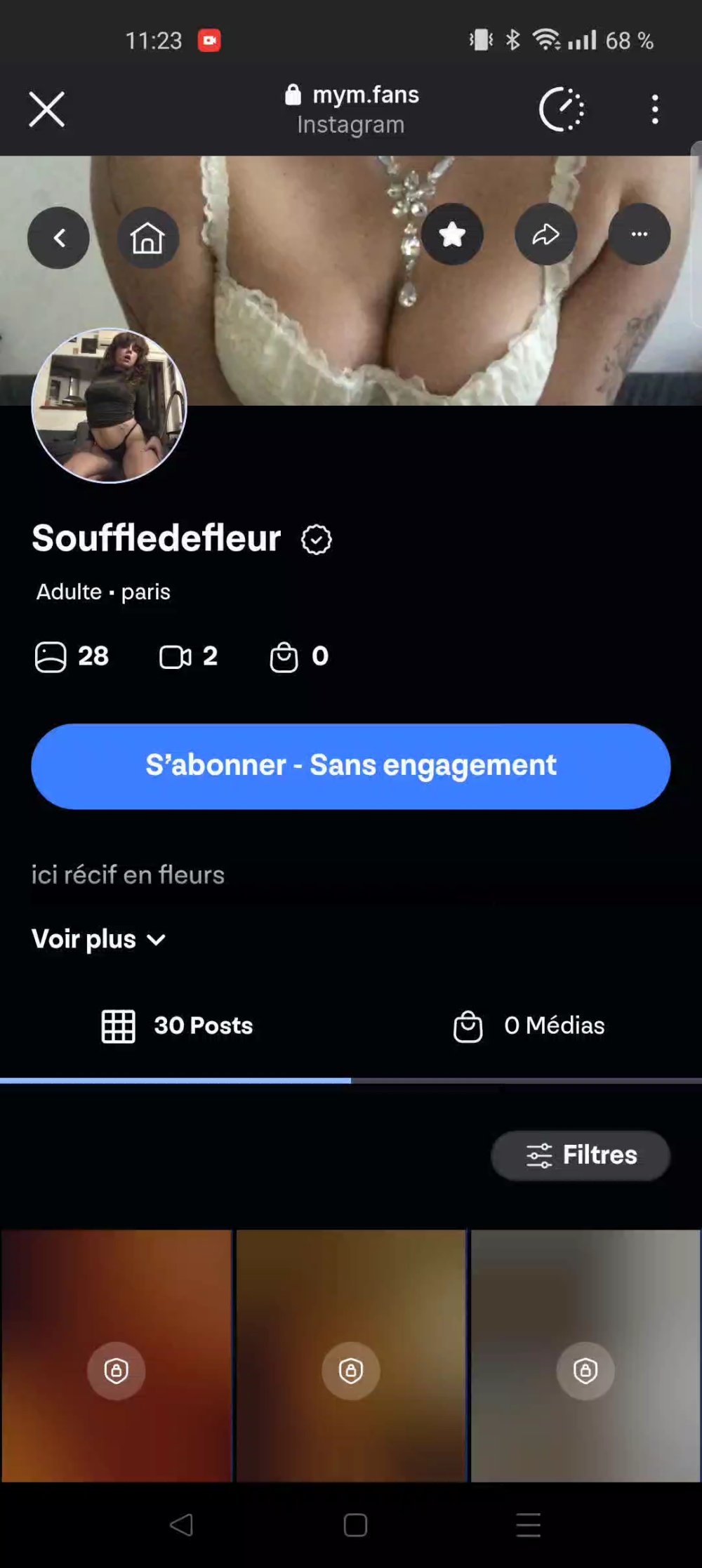This screenshot has height=1568, width=702.
Task: Open the locked brown post
Action: pyautogui.click(x=351, y=1356)
